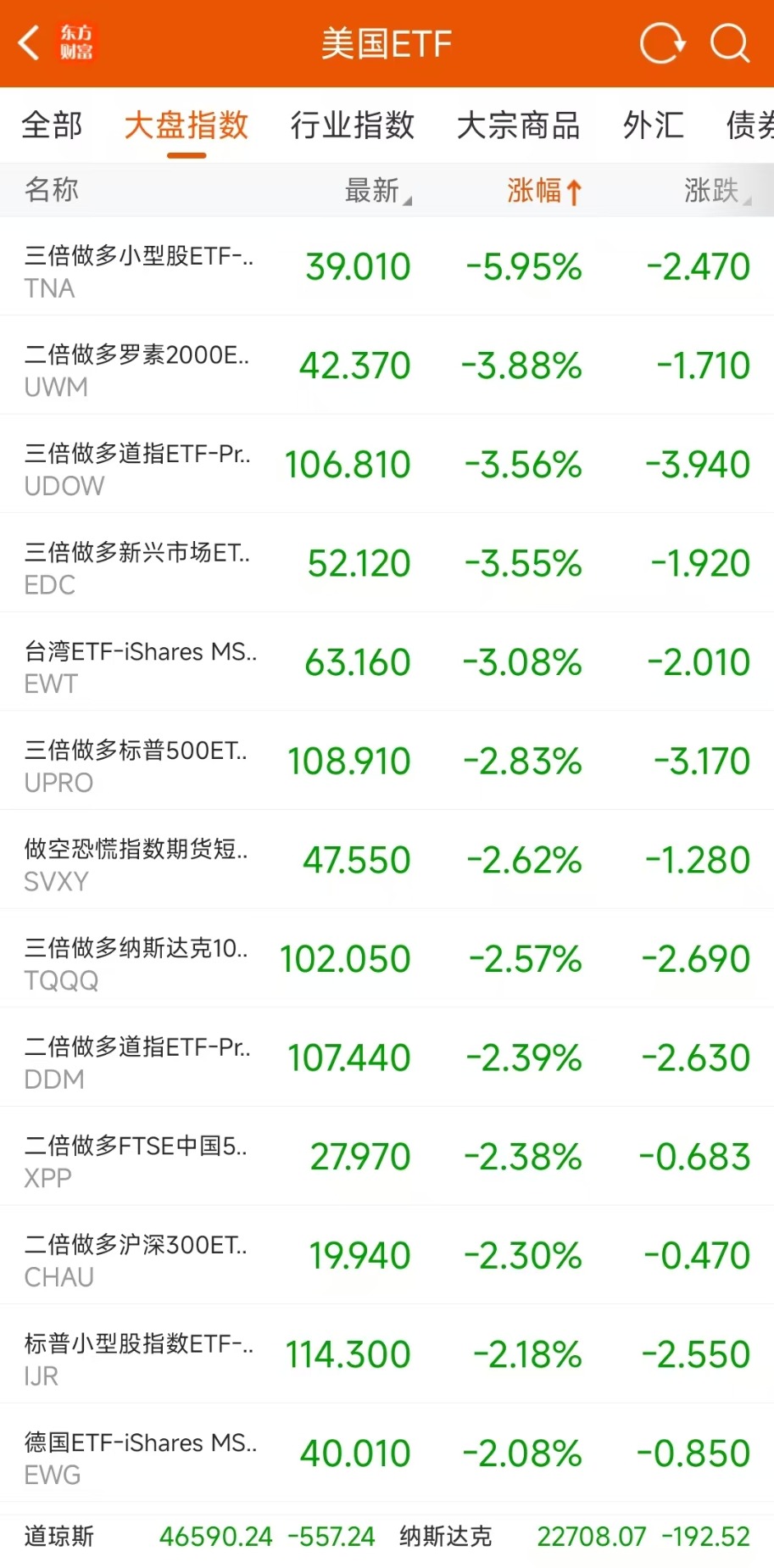This screenshot has height=1568, width=774.
Task: Open the TNA ETF row
Action: (387, 267)
